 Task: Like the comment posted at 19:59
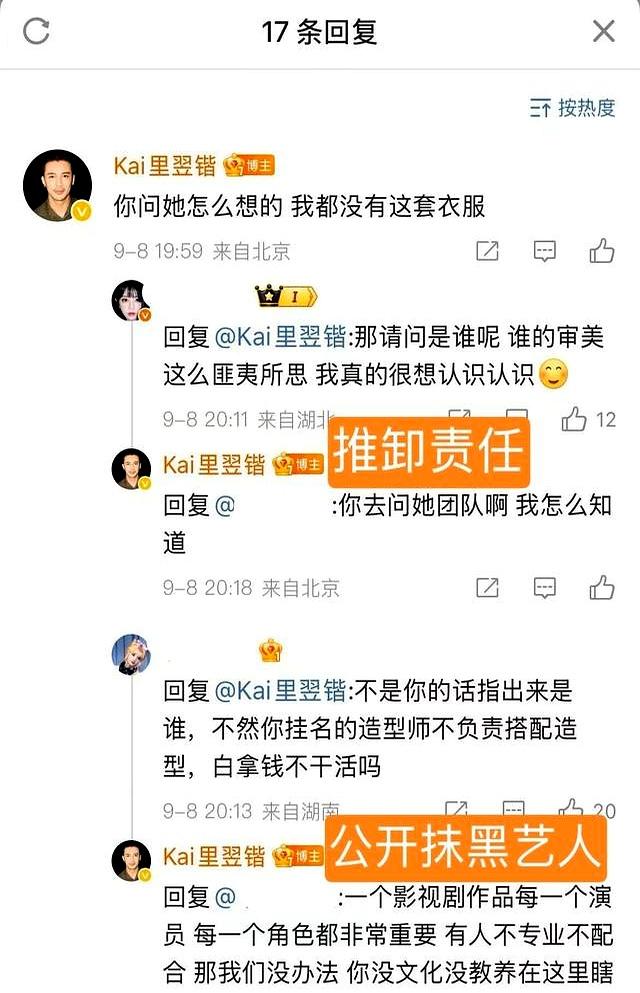601,250
